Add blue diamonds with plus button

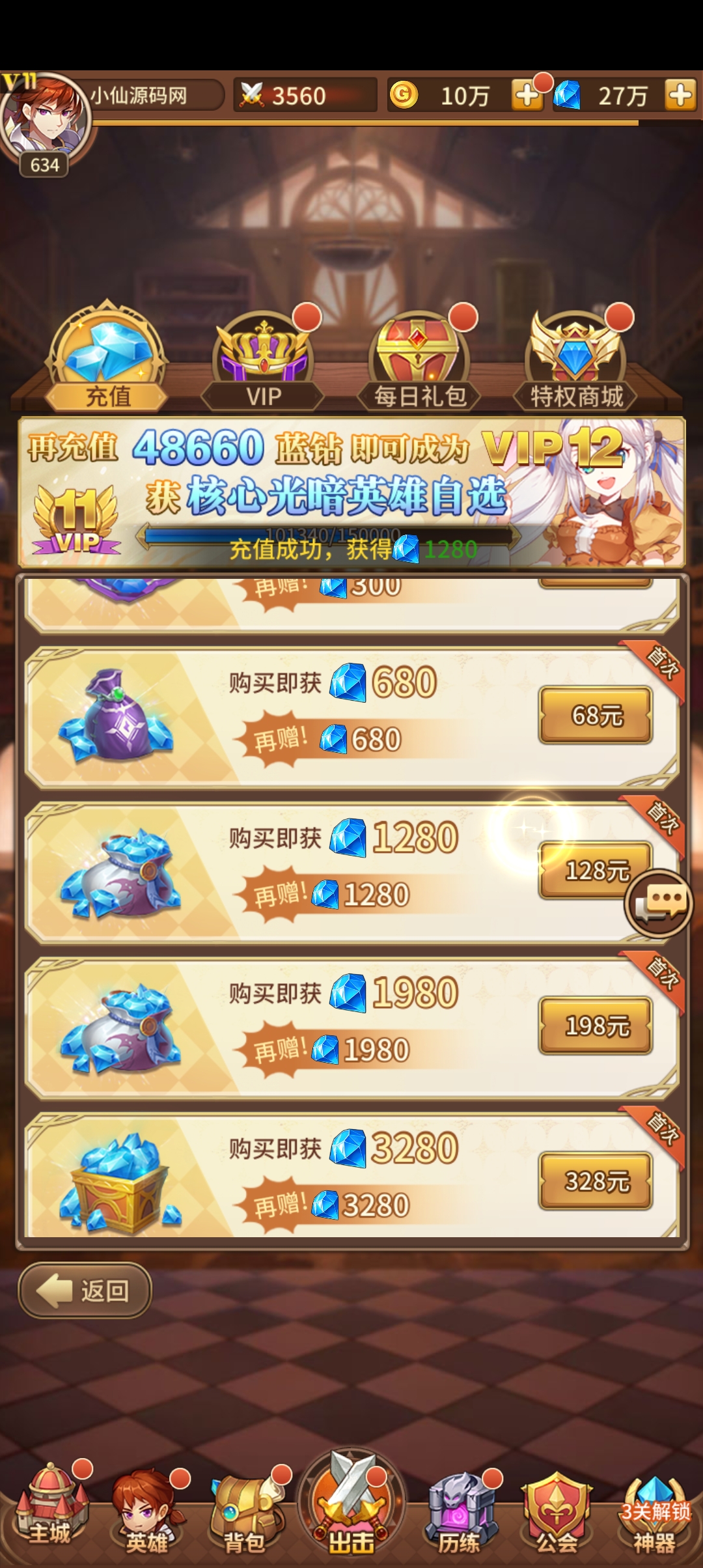click(680, 96)
